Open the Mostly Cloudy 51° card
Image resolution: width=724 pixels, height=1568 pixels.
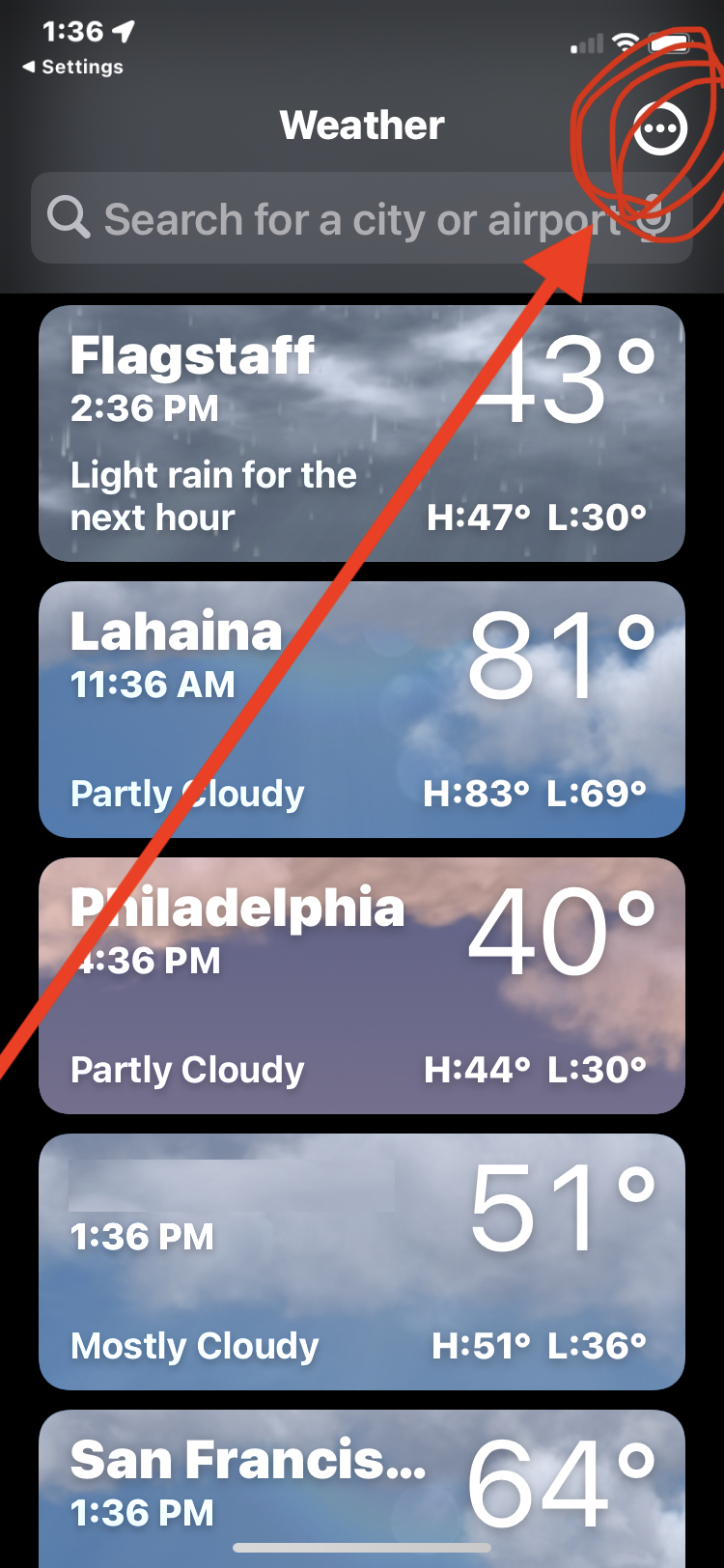[362, 1262]
